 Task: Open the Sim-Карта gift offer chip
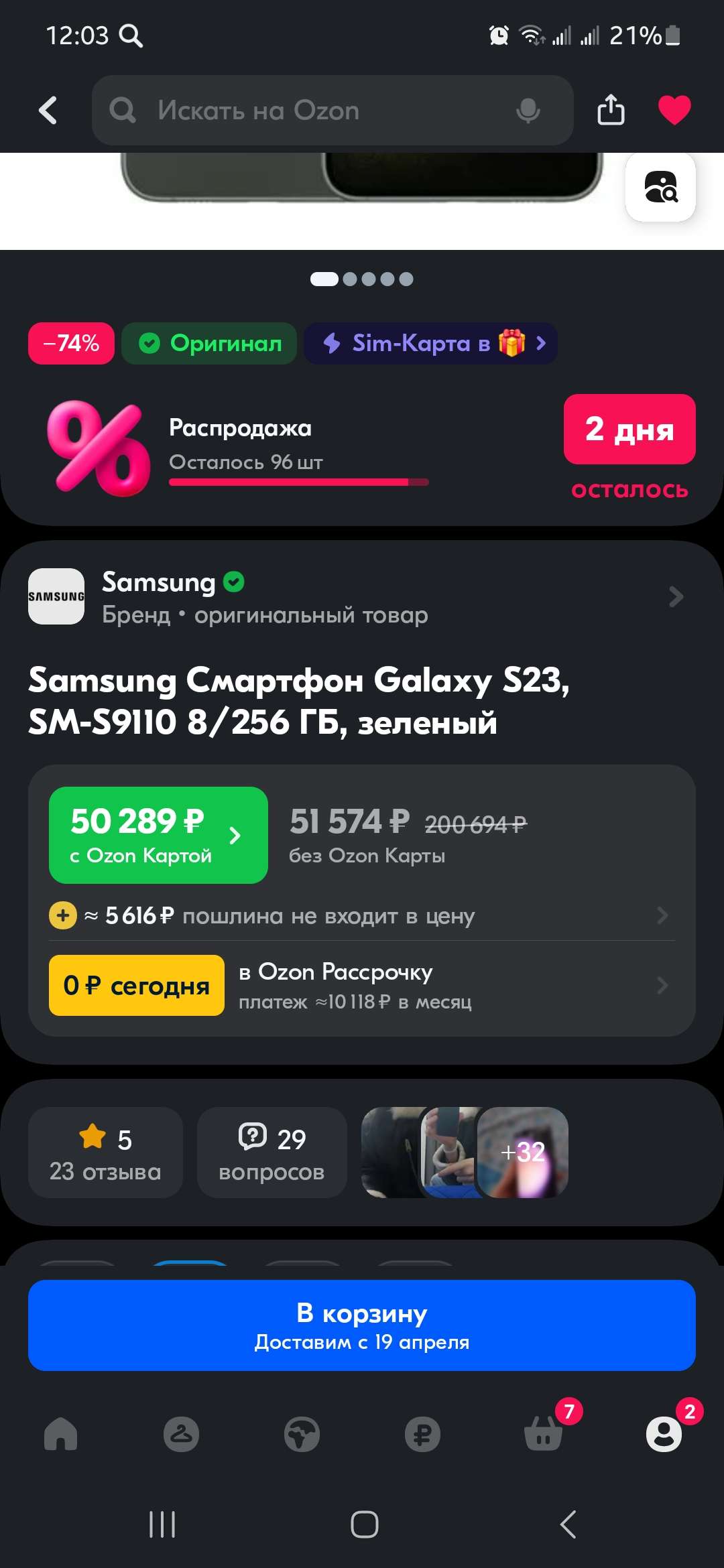(x=430, y=343)
